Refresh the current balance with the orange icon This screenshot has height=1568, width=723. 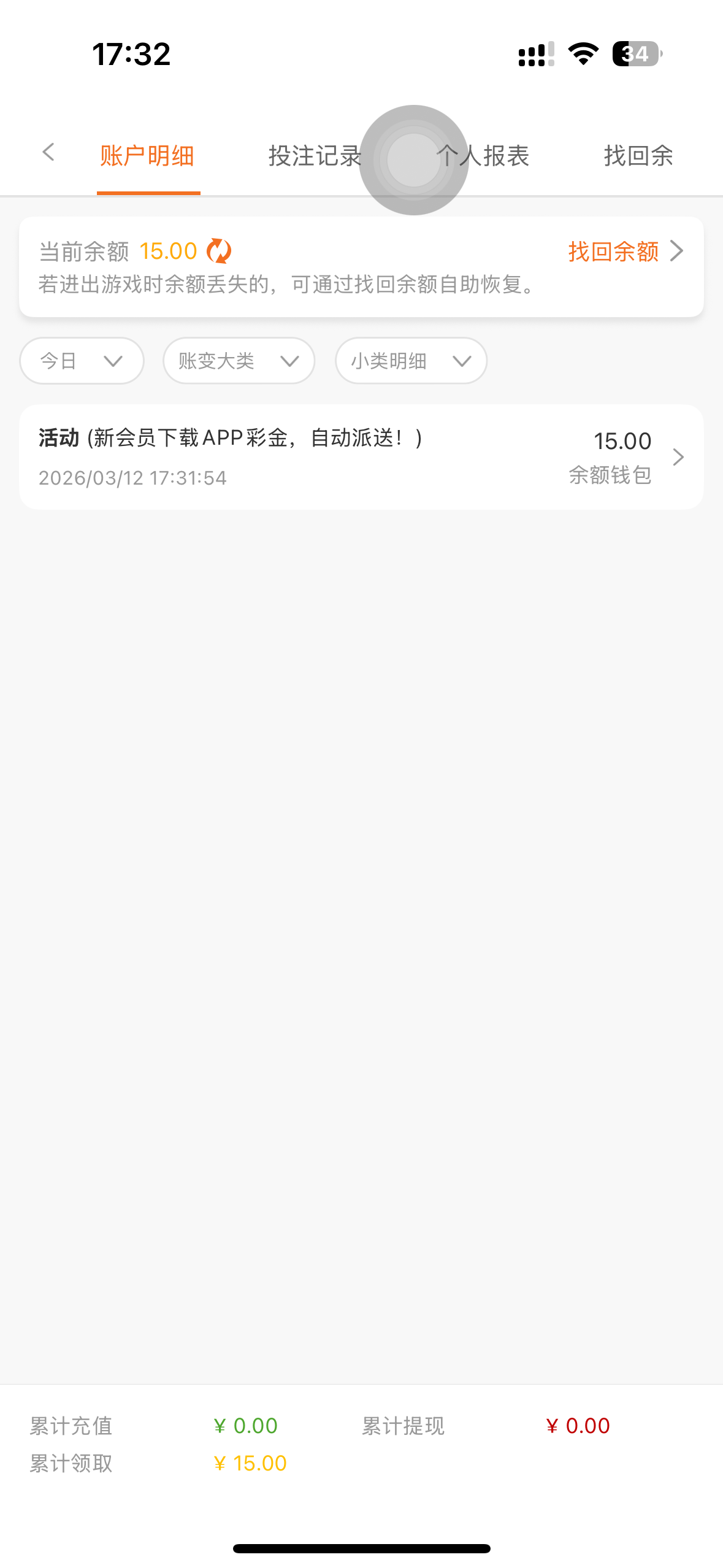tap(219, 251)
